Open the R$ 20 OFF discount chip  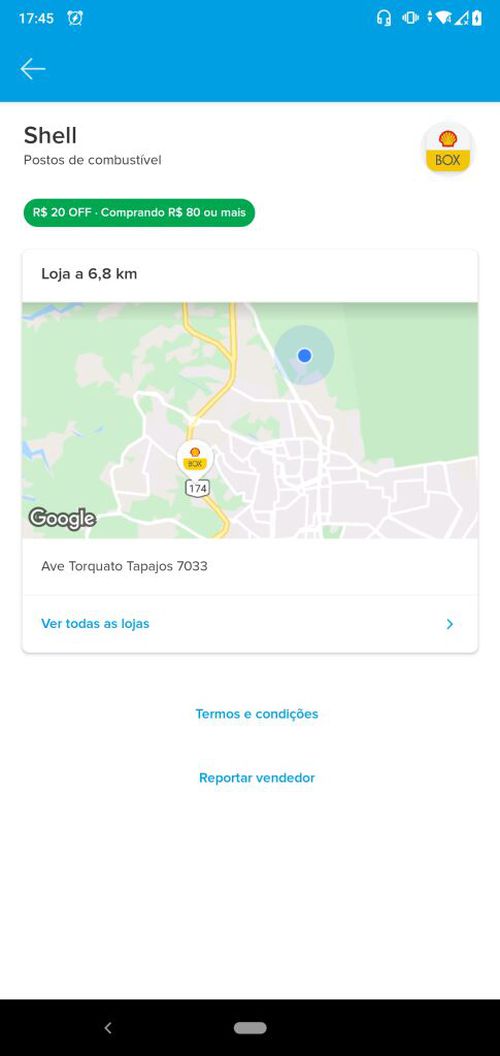tap(139, 213)
